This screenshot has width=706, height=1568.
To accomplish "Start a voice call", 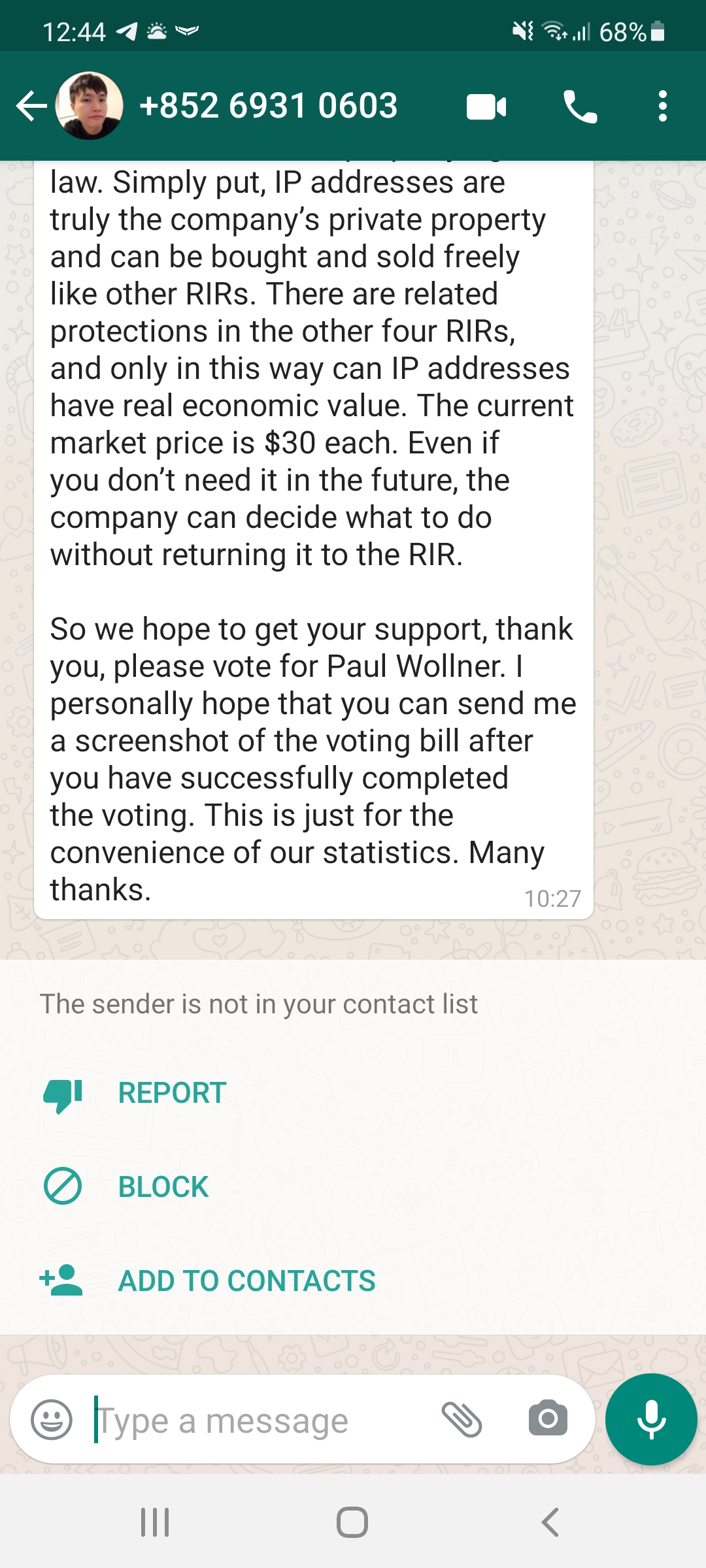I will (x=580, y=106).
